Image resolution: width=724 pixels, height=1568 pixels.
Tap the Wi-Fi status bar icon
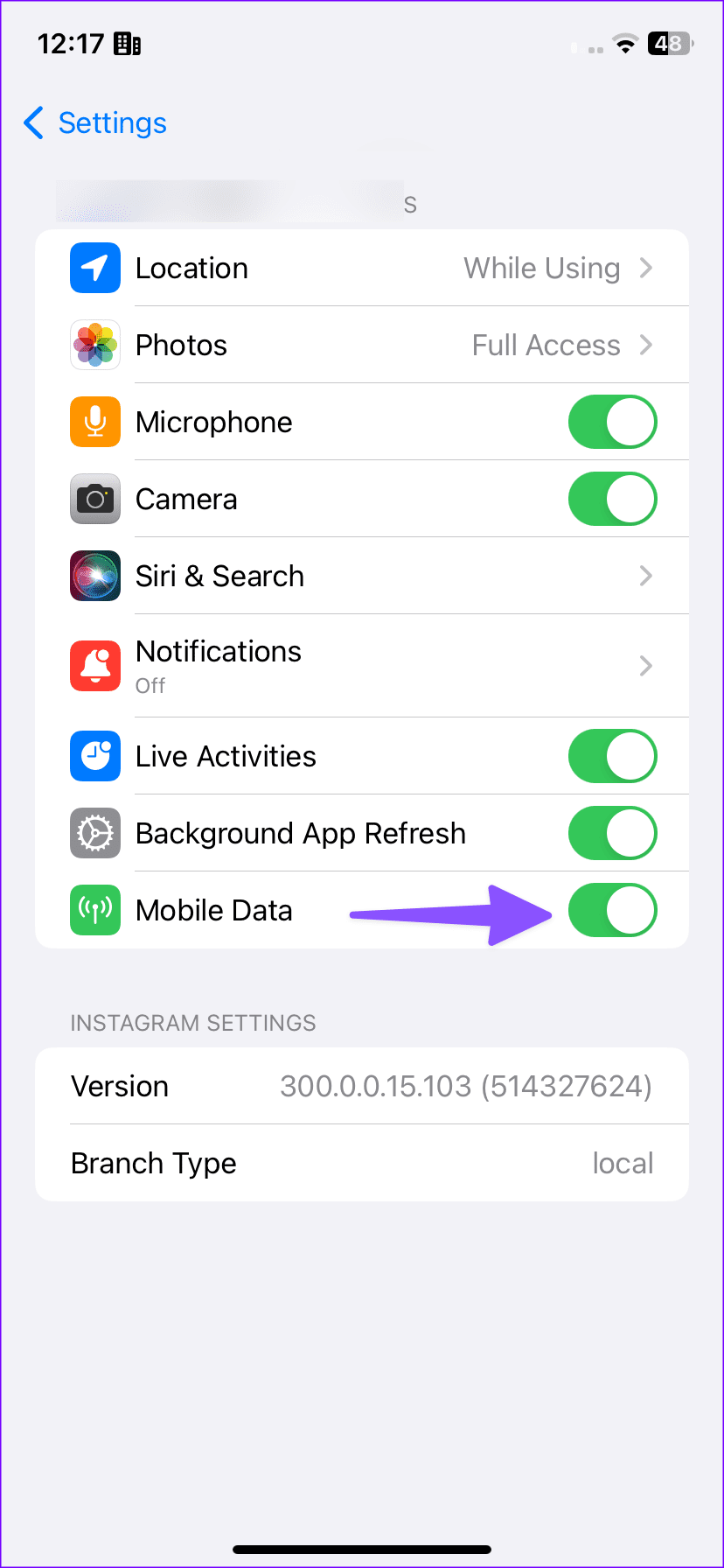[x=626, y=44]
